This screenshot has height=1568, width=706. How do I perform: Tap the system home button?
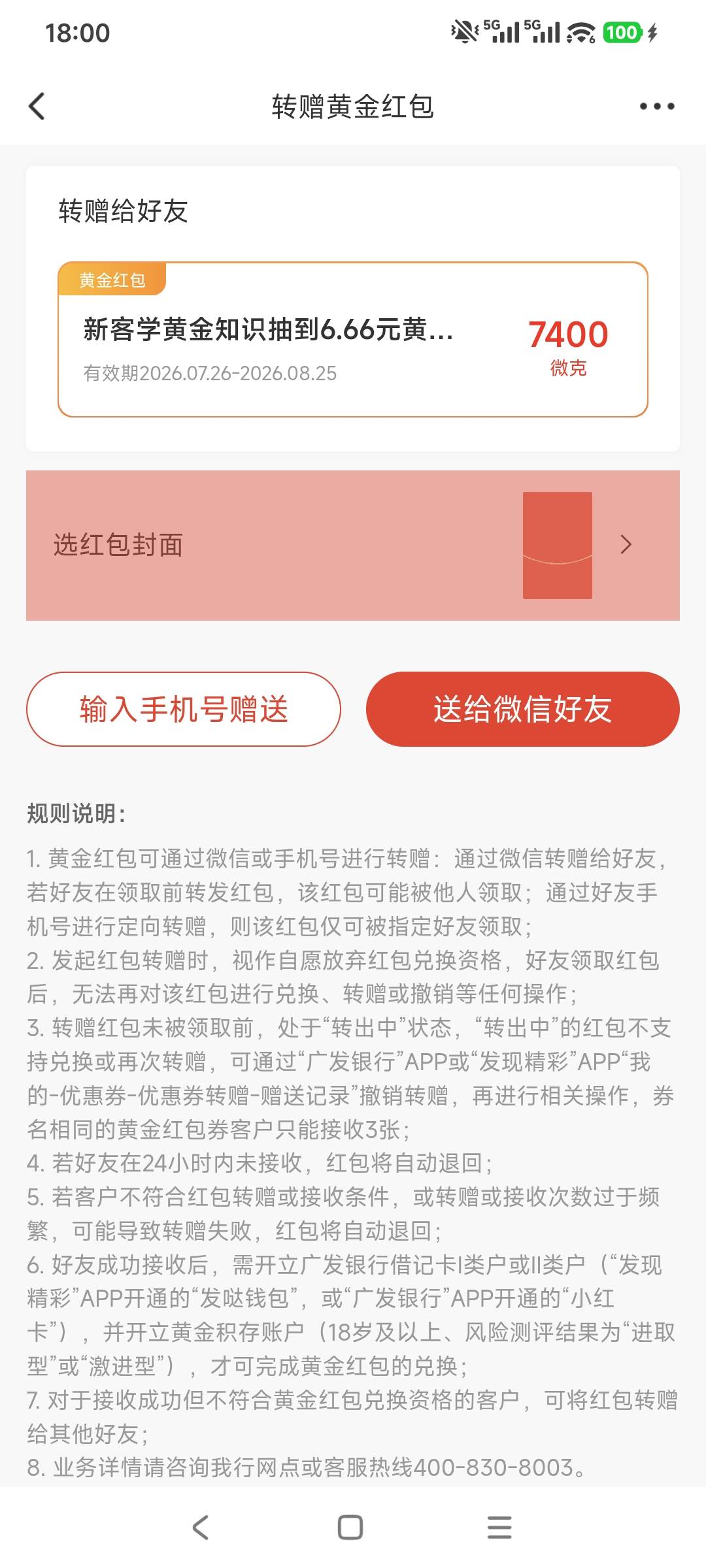pyautogui.click(x=350, y=1527)
